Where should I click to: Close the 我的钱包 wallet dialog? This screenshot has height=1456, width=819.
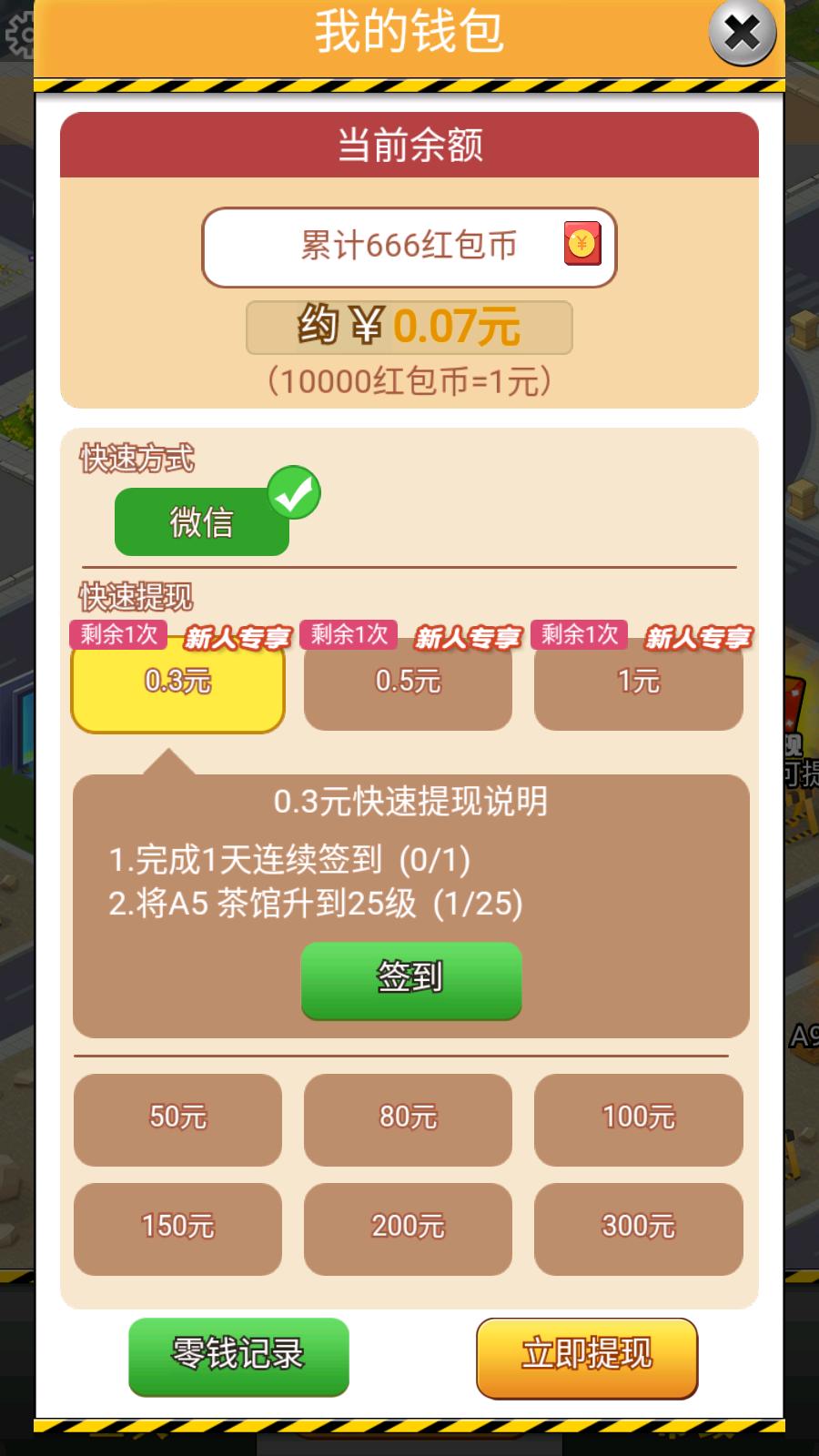[742, 34]
